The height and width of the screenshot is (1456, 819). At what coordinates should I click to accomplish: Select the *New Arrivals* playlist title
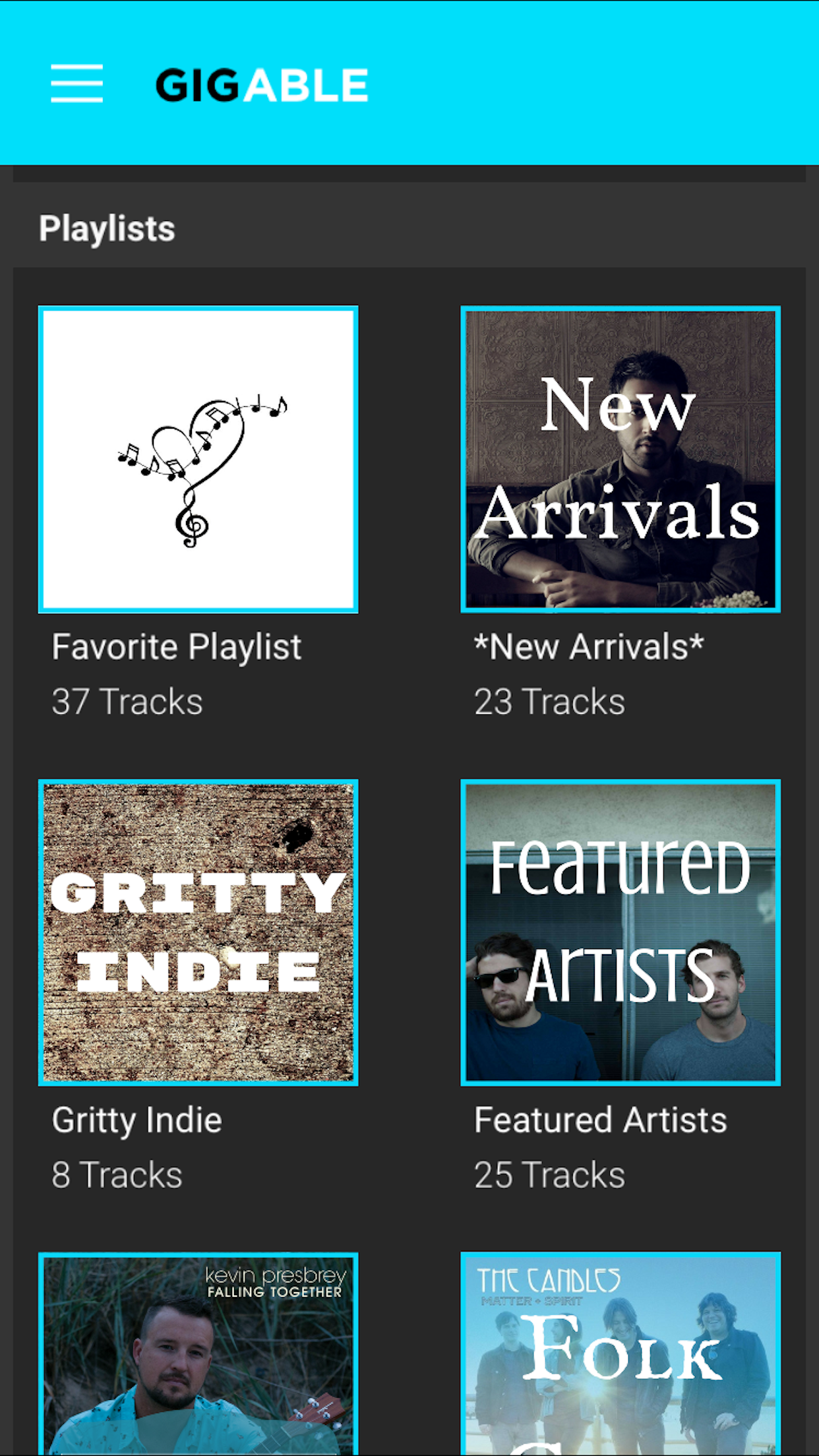click(x=589, y=647)
